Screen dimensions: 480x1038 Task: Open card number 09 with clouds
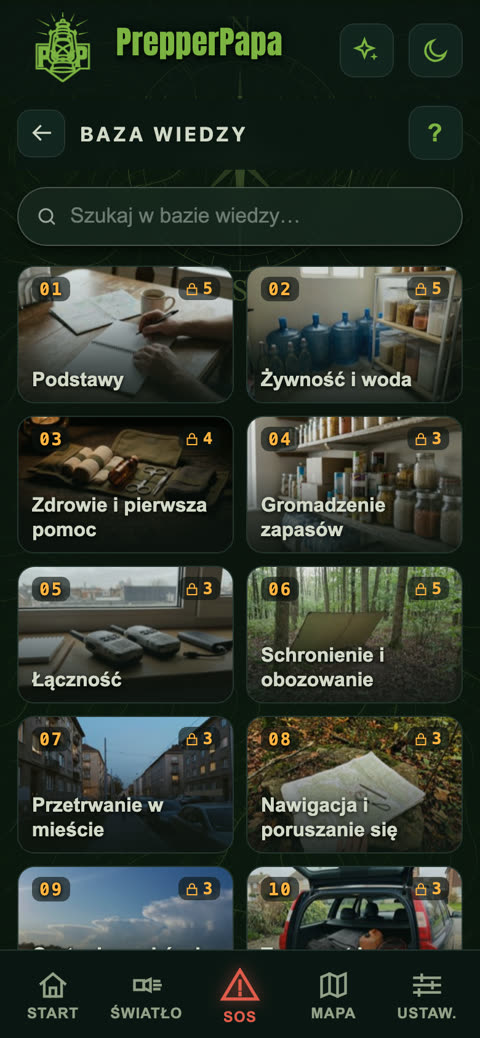125,908
